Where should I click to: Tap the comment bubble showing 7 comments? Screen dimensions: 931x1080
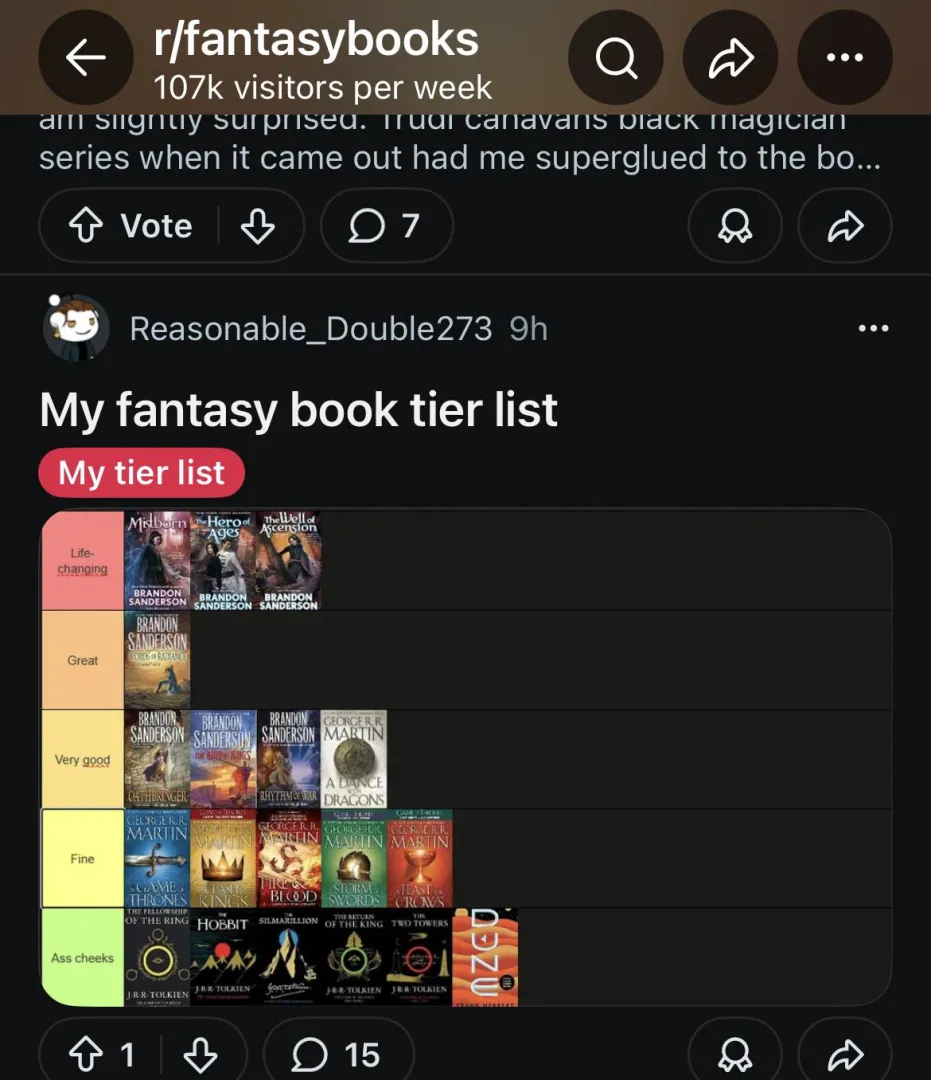387,226
